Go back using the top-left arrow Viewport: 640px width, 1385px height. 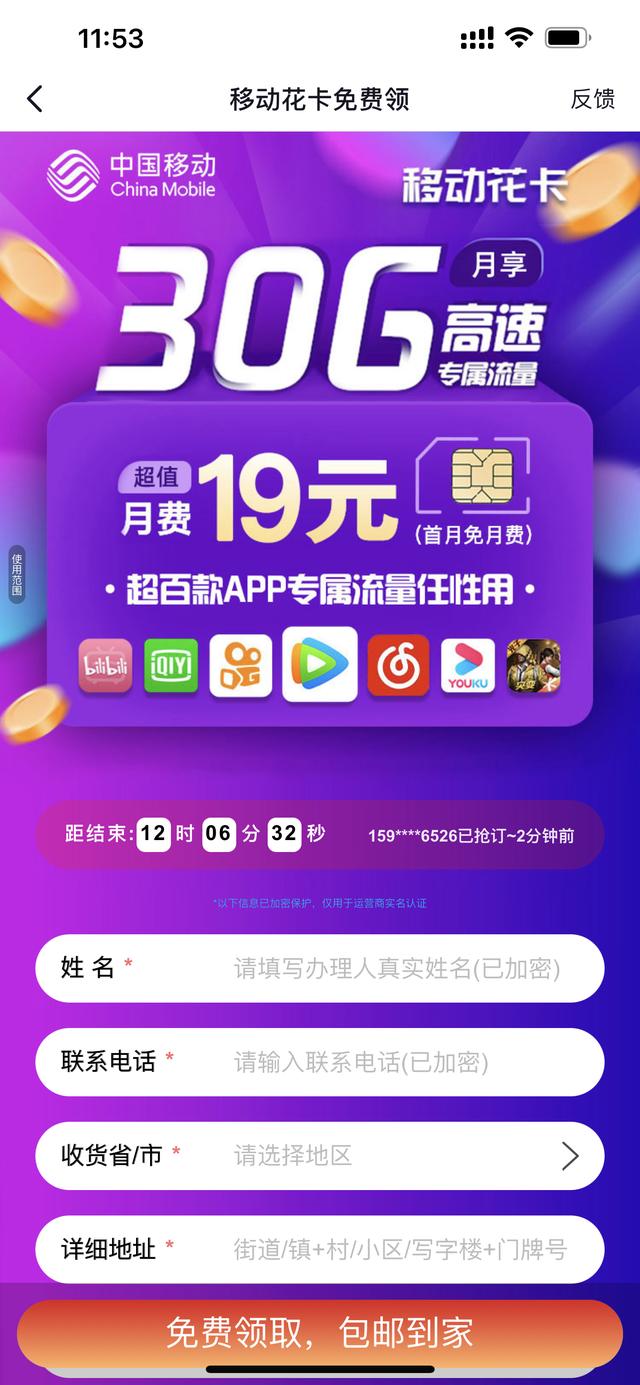click(x=35, y=99)
